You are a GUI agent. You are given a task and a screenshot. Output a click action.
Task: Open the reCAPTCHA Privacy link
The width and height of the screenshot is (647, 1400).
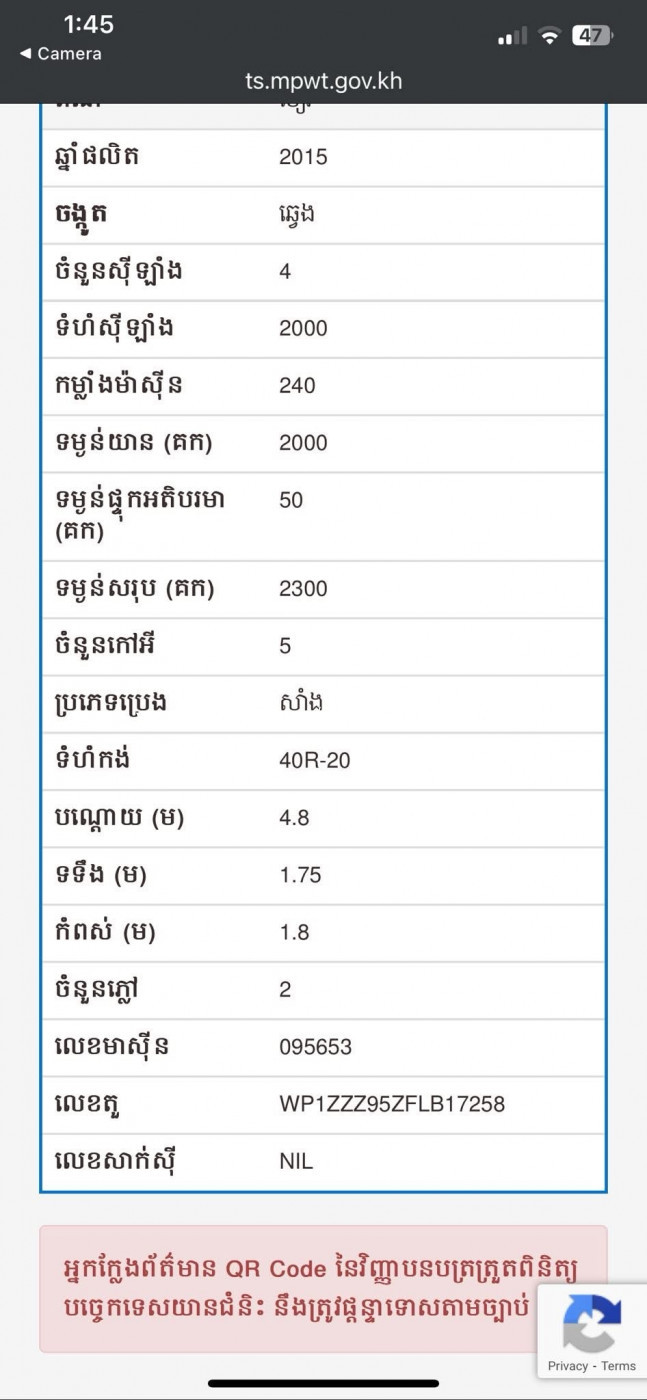(567, 1365)
